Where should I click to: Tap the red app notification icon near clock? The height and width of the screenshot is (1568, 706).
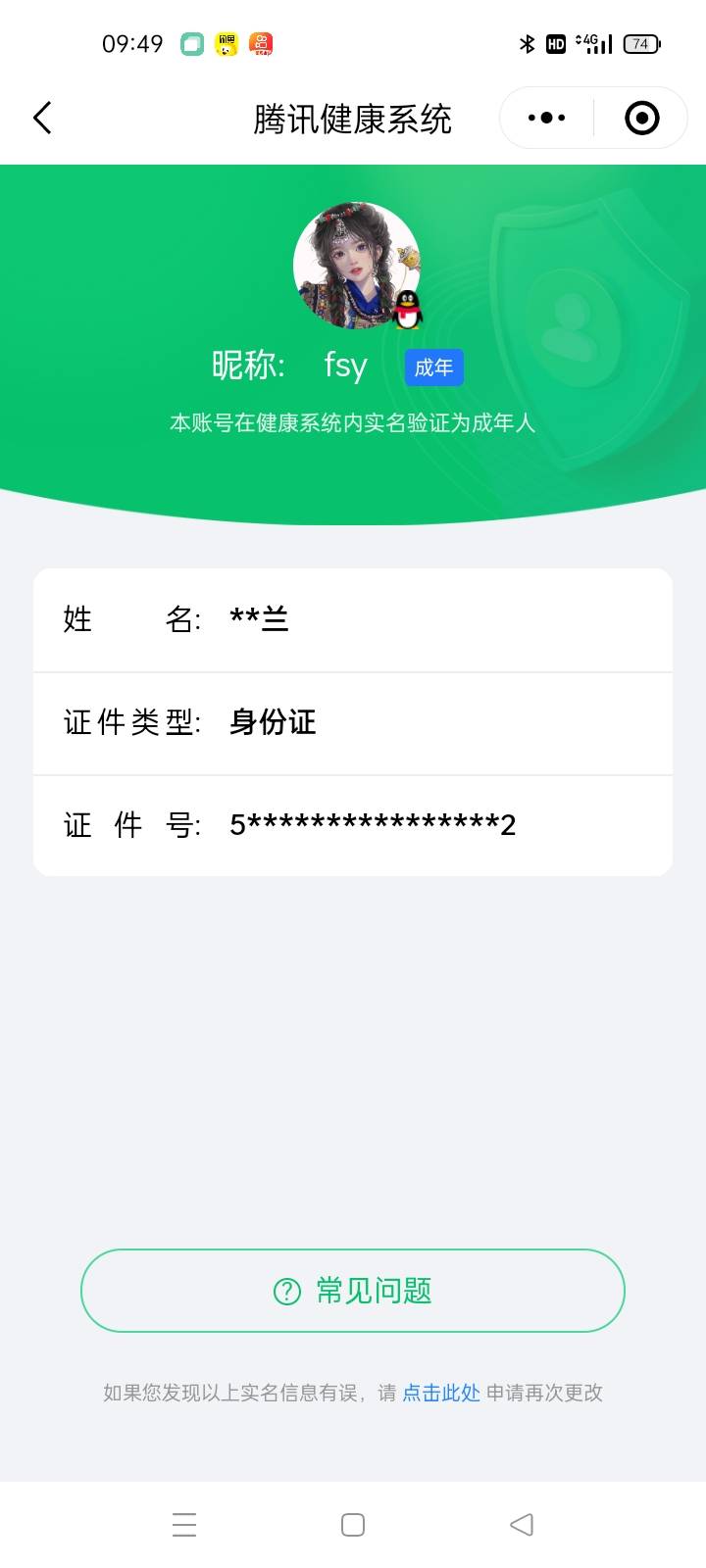(261, 44)
